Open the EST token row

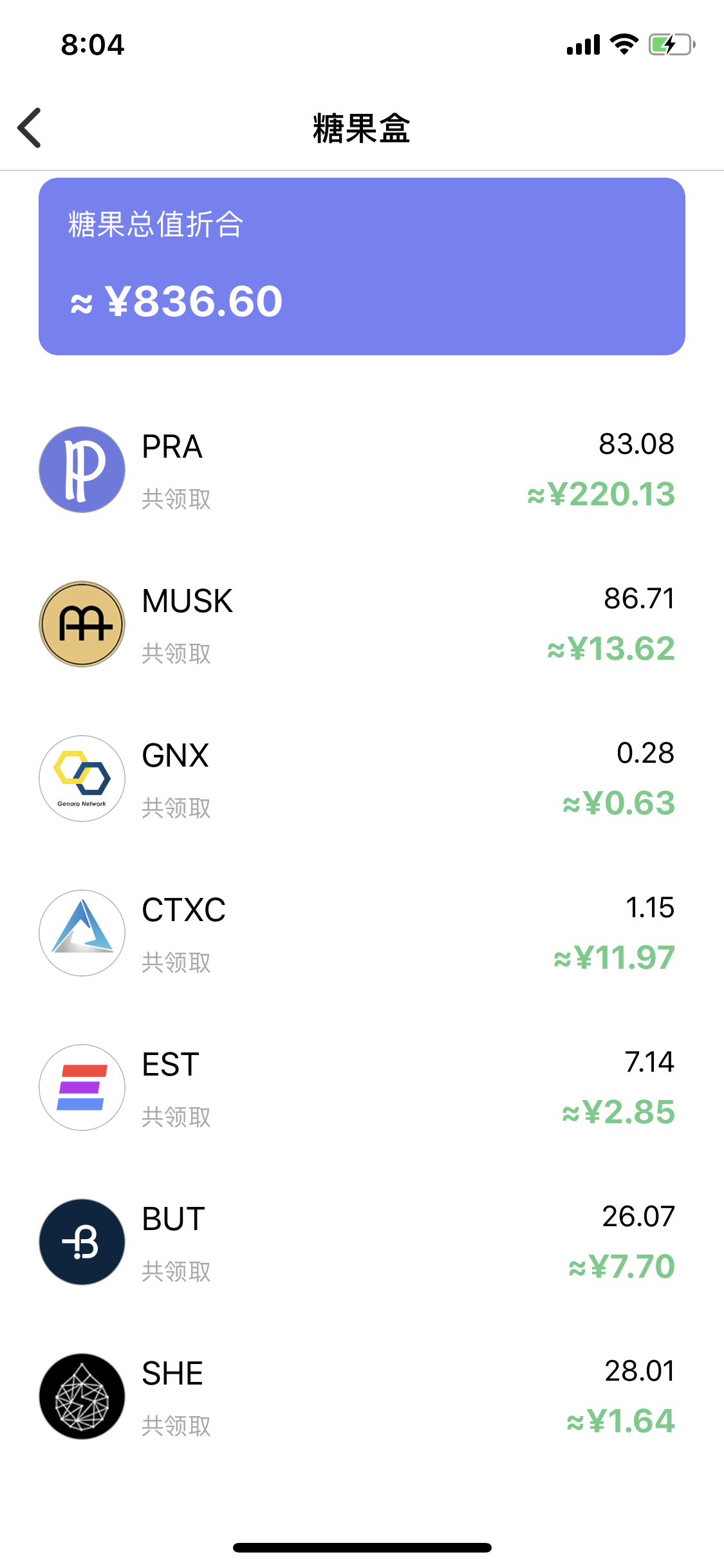(362, 1088)
